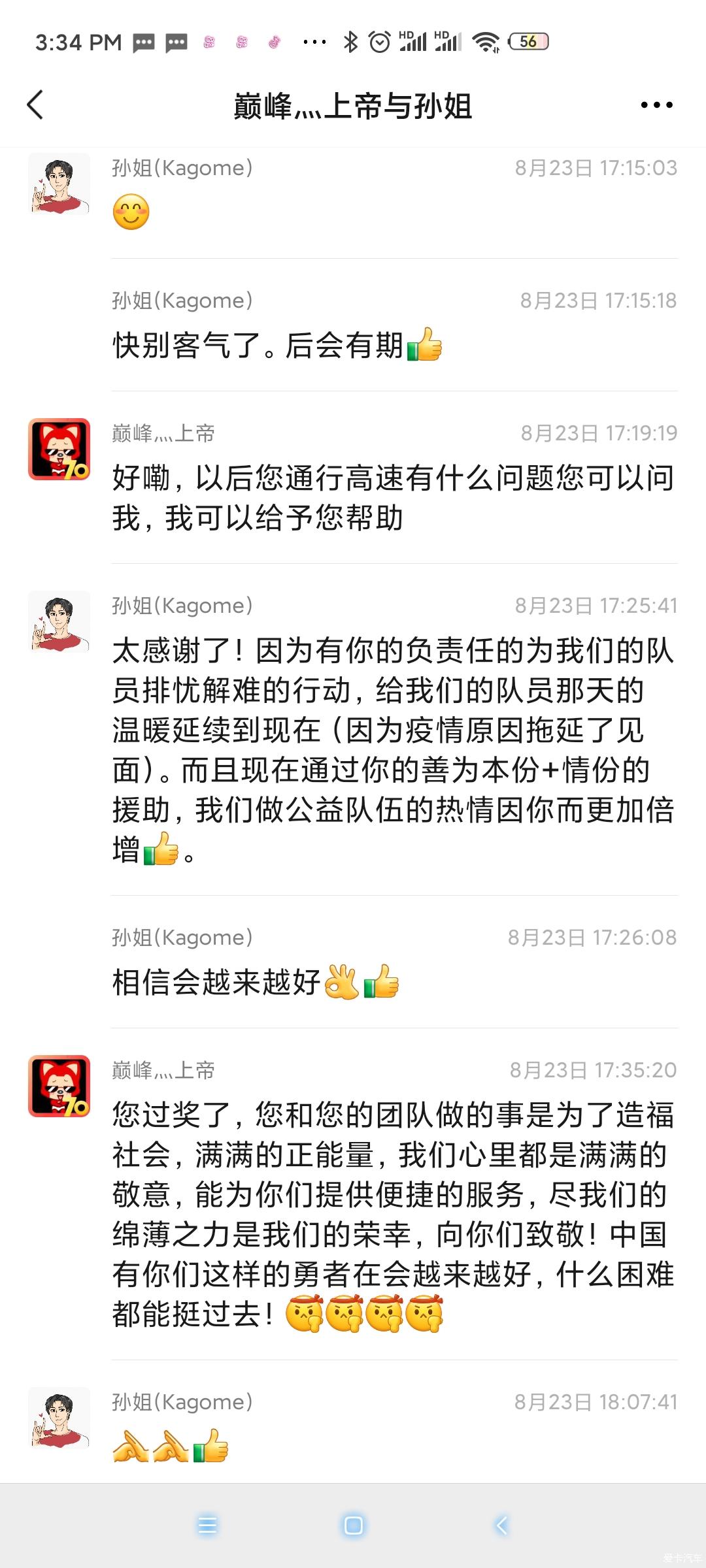The image size is (706, 1568).
Task: Open the system recent apps menu button
Action: 207,1525
